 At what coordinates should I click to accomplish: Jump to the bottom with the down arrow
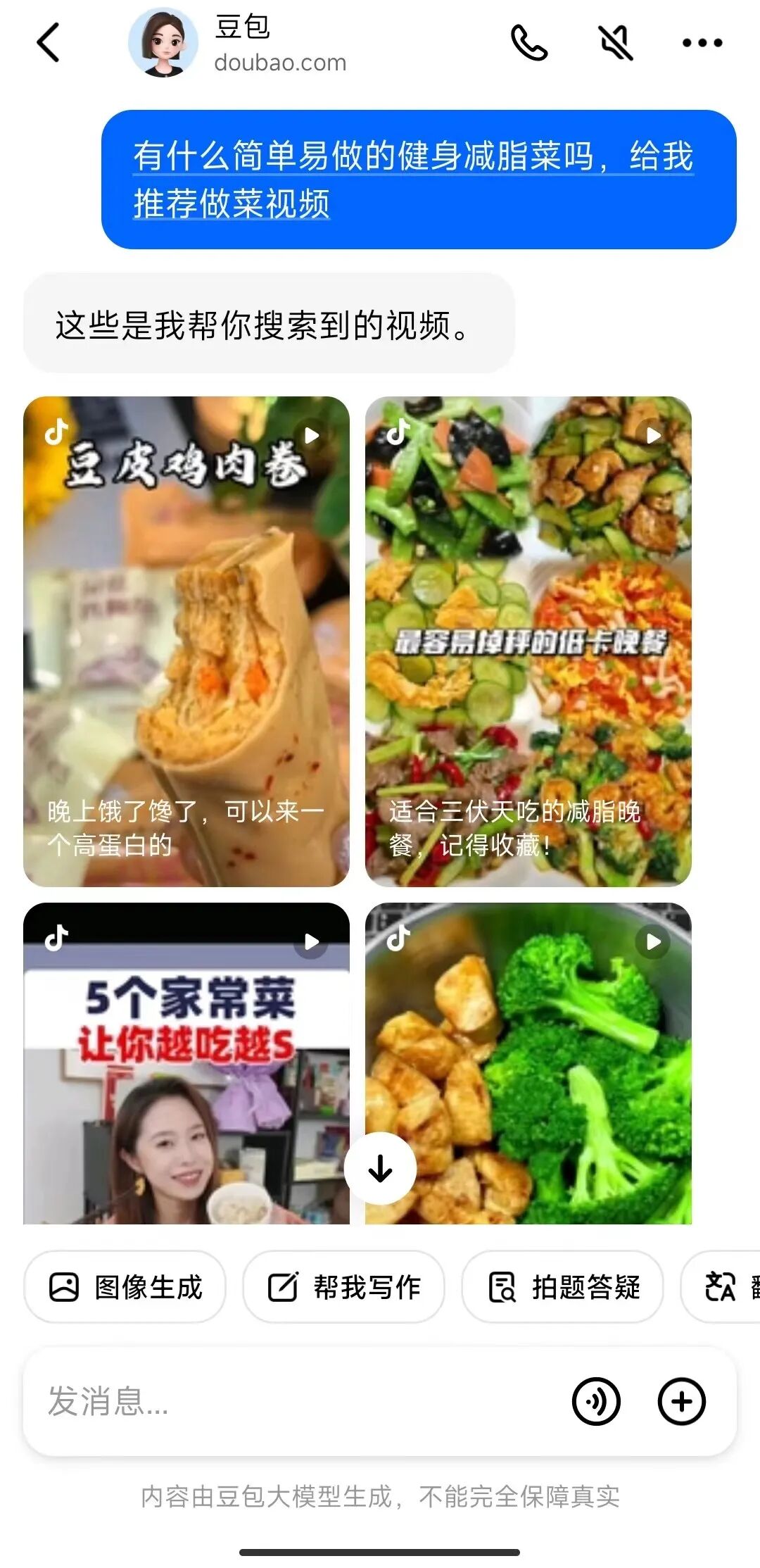380,1169
